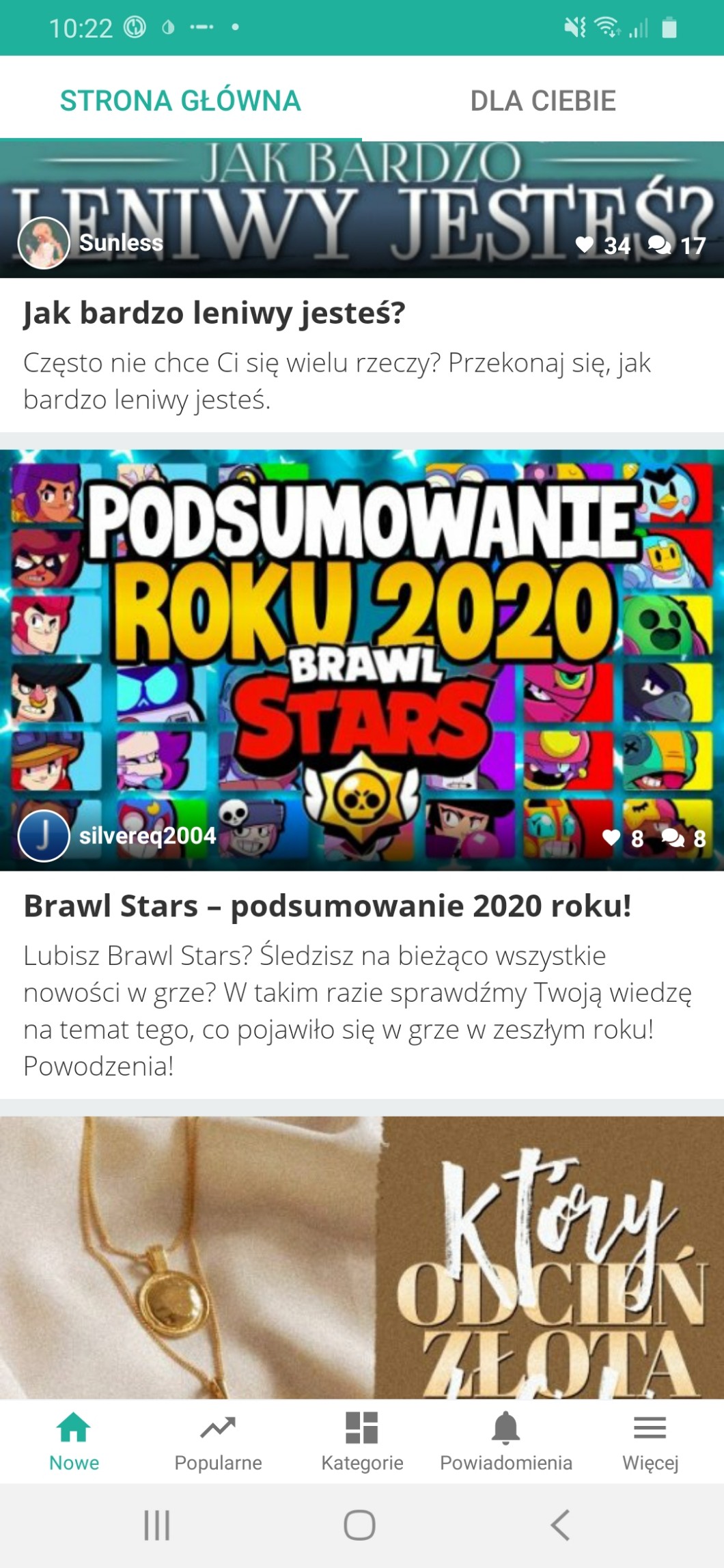724x1568 pixels.
Task: View Sunless's profile
Action: click(44, 242)
